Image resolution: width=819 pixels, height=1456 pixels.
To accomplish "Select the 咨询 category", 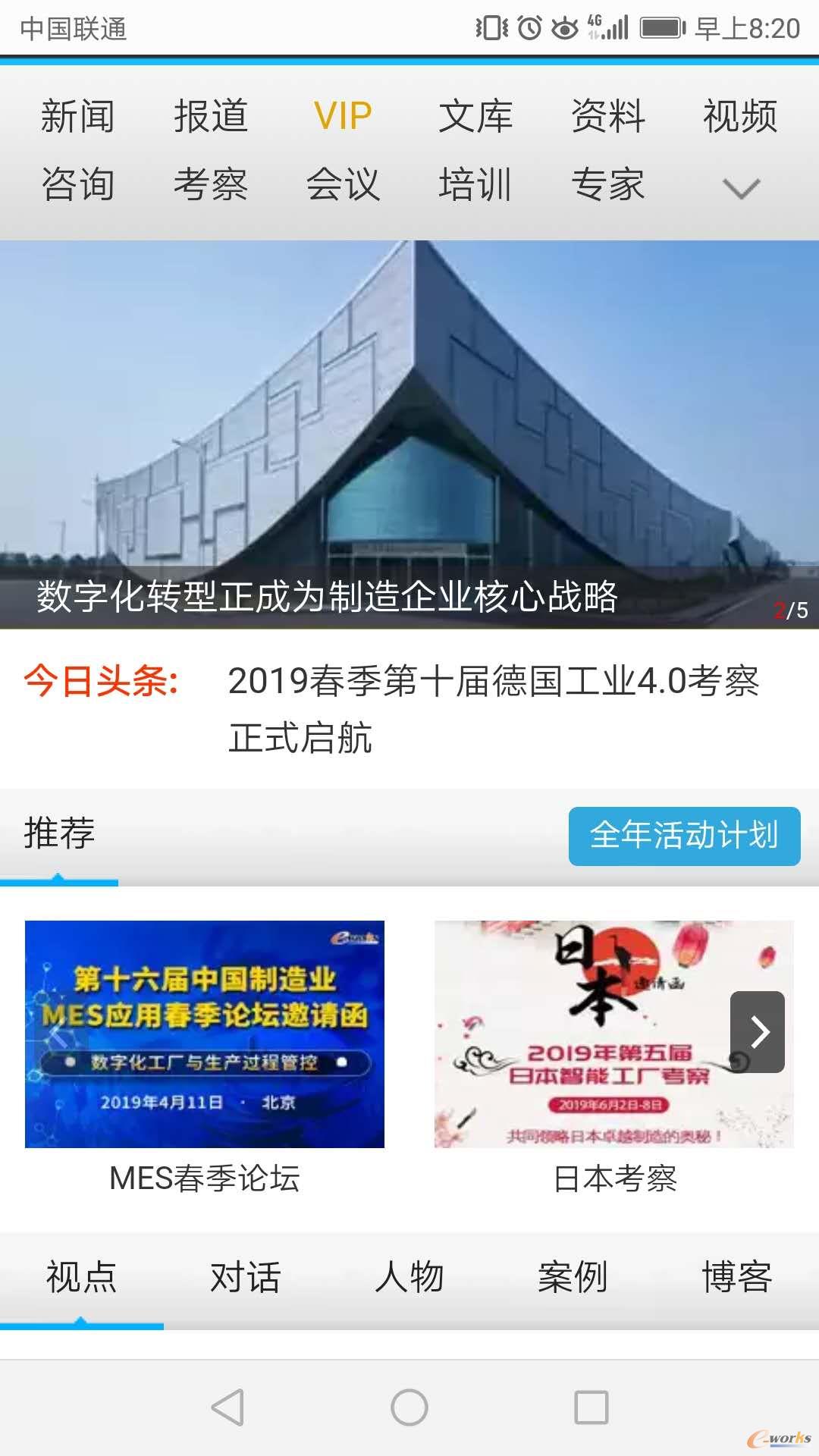I will [77, 185].
